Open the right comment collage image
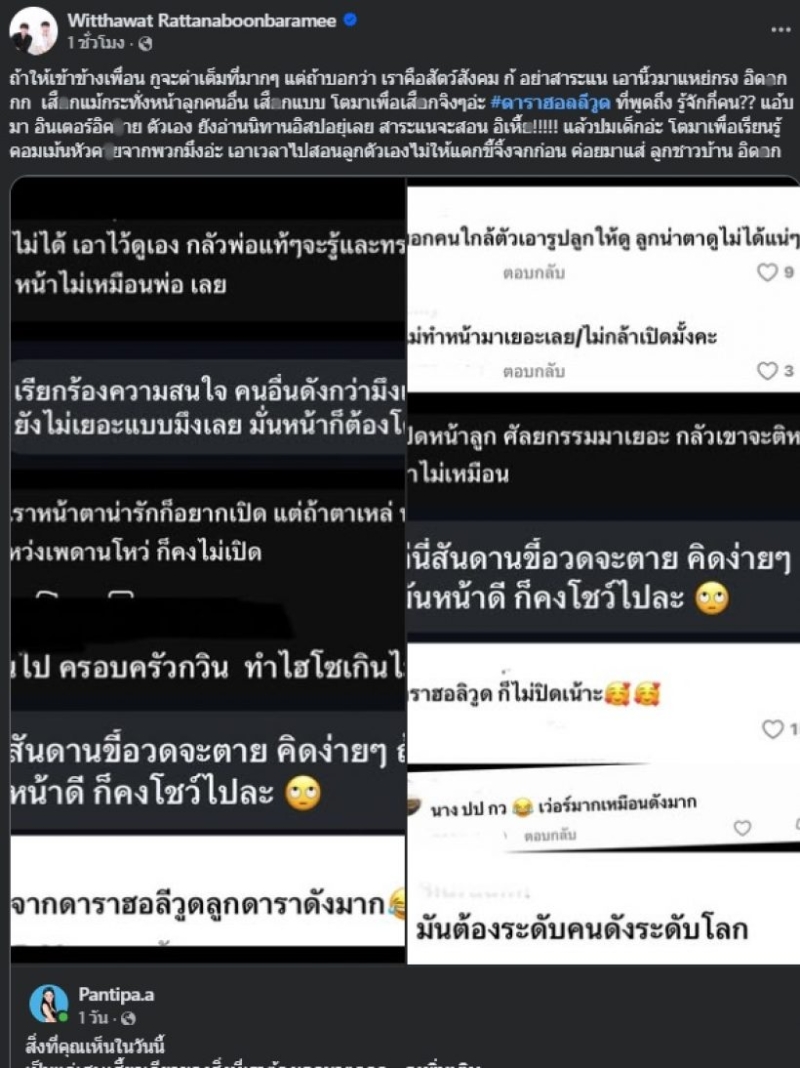This screenshot has height=1068, width=800. pos(603,570)
